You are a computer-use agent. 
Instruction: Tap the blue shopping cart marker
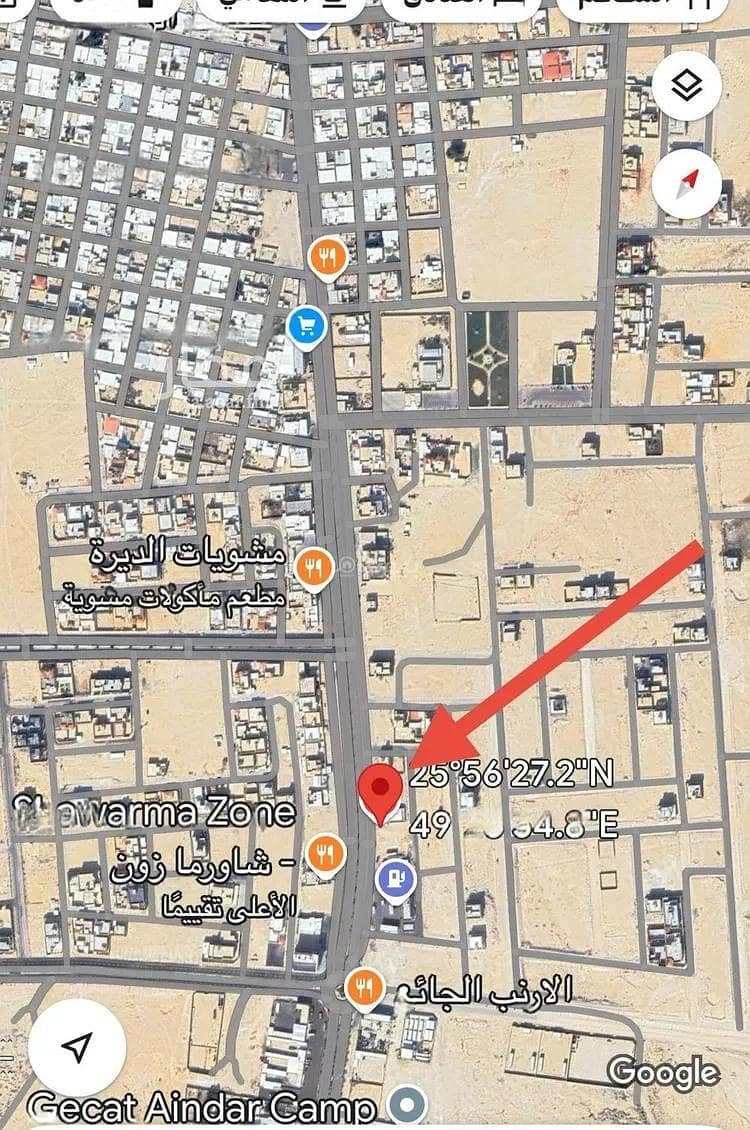click(x=304, y=326)
